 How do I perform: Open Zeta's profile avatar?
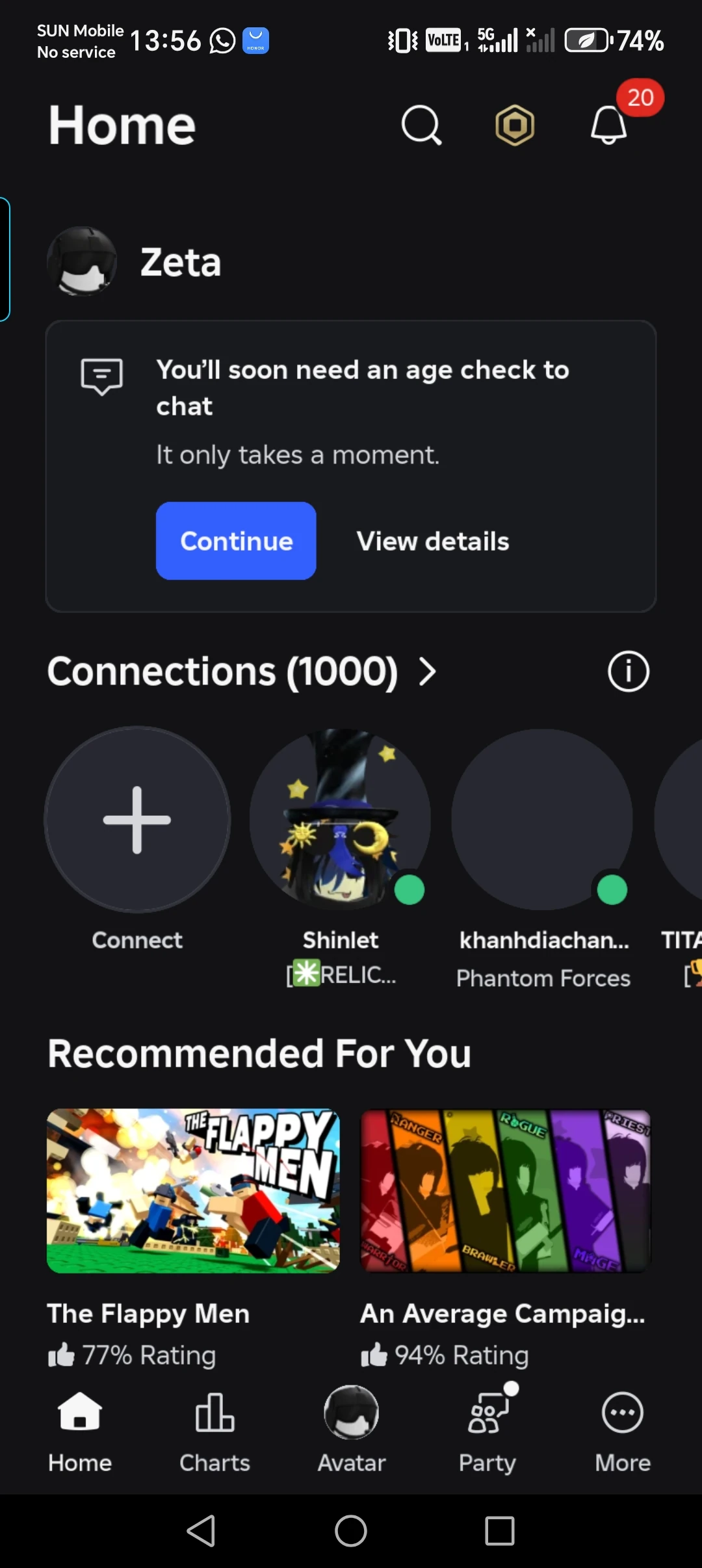[x=83, y=261]
